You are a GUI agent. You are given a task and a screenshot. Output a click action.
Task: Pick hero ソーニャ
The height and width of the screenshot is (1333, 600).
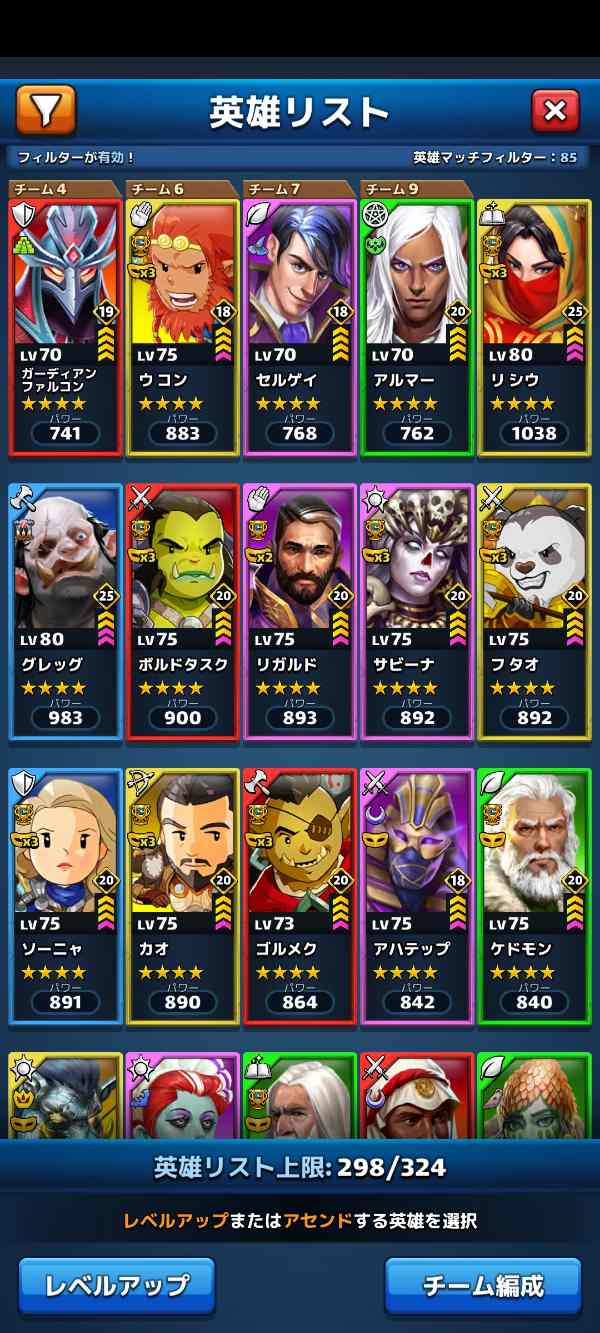[x=65, y=897]
